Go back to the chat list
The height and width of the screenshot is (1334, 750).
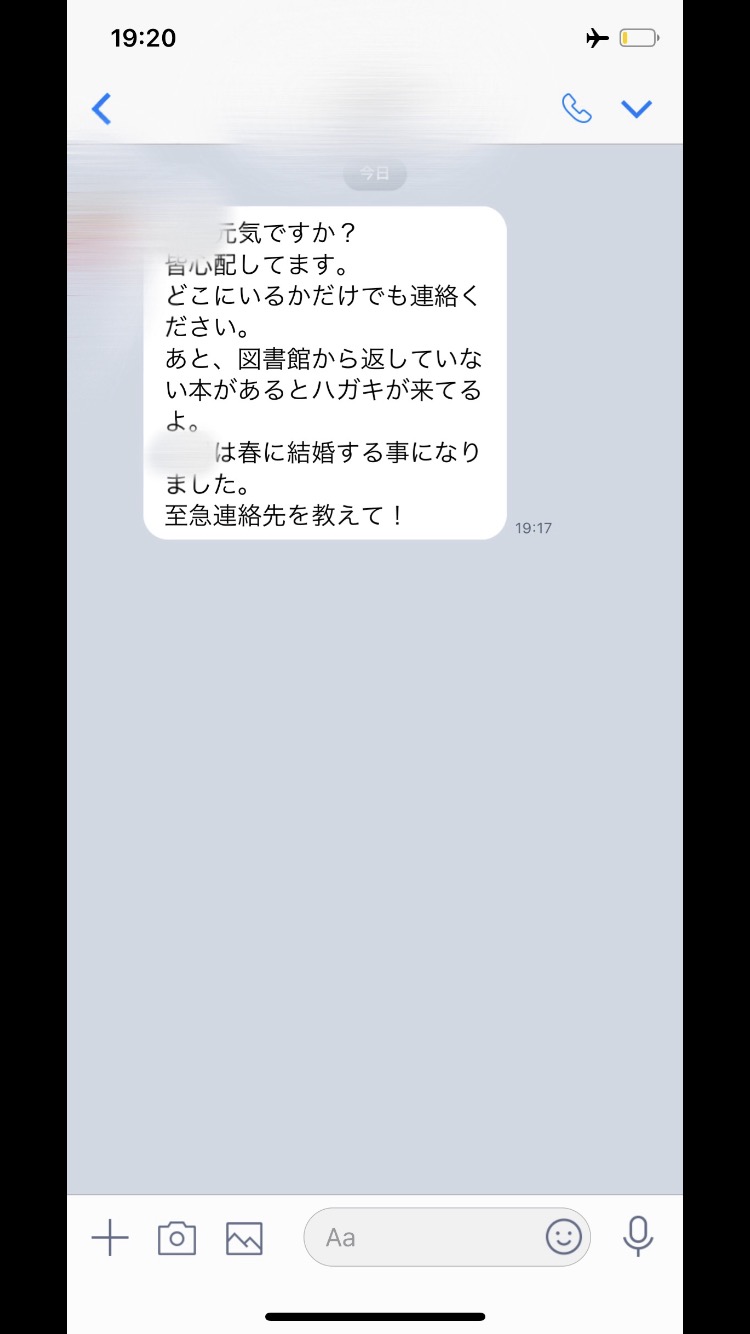tap(101, 108)
